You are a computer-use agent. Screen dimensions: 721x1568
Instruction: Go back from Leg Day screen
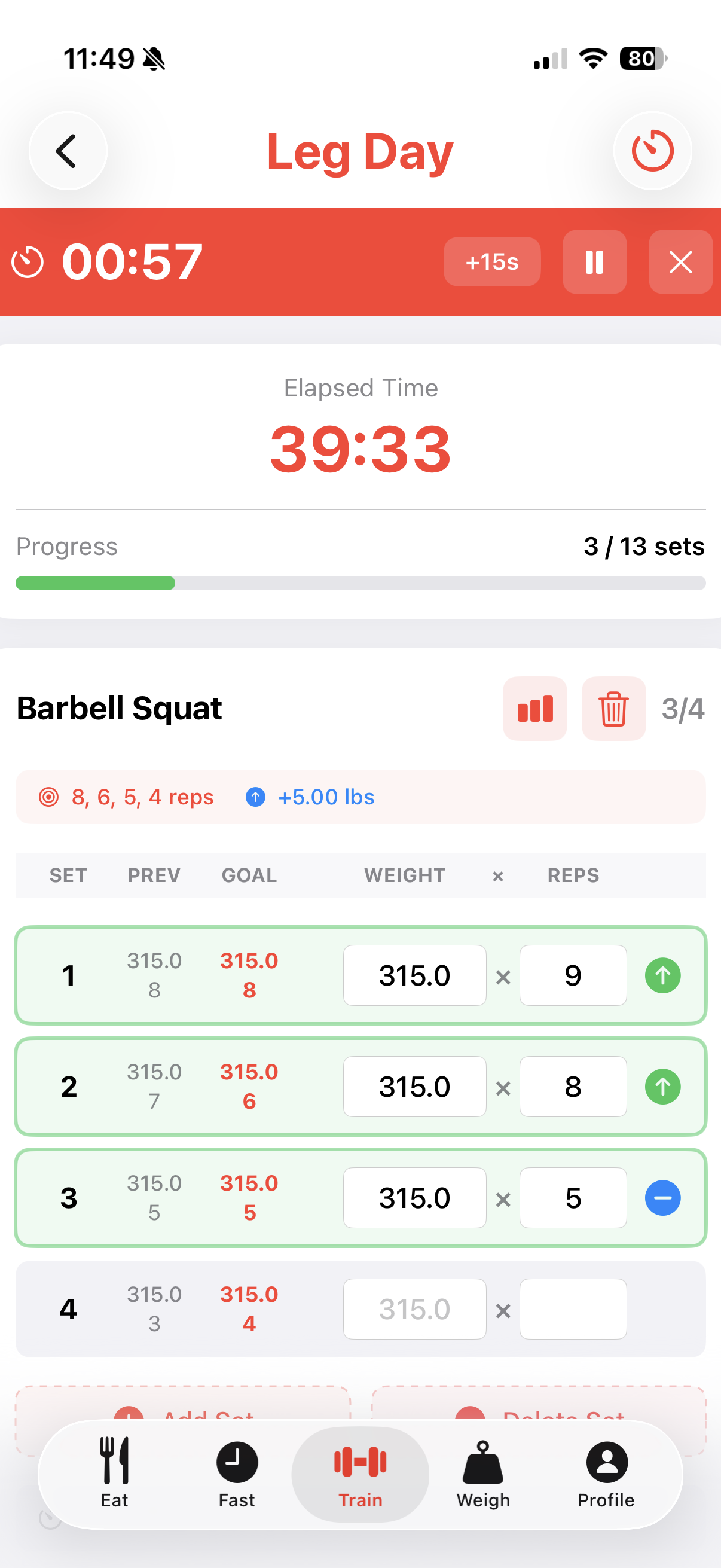tap(67, 151)
